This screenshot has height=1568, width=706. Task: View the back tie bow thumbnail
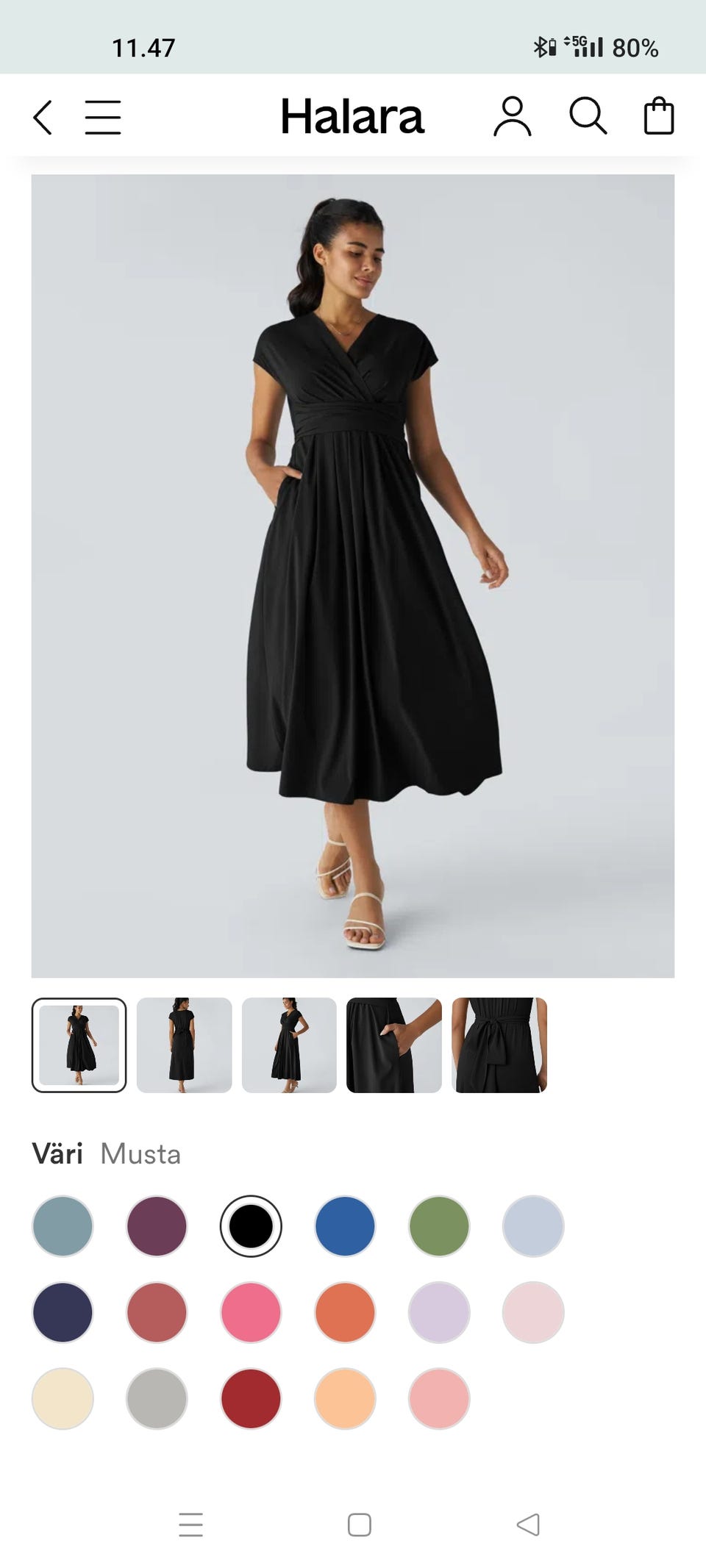pyautogui.click(x=499, y=1045)
